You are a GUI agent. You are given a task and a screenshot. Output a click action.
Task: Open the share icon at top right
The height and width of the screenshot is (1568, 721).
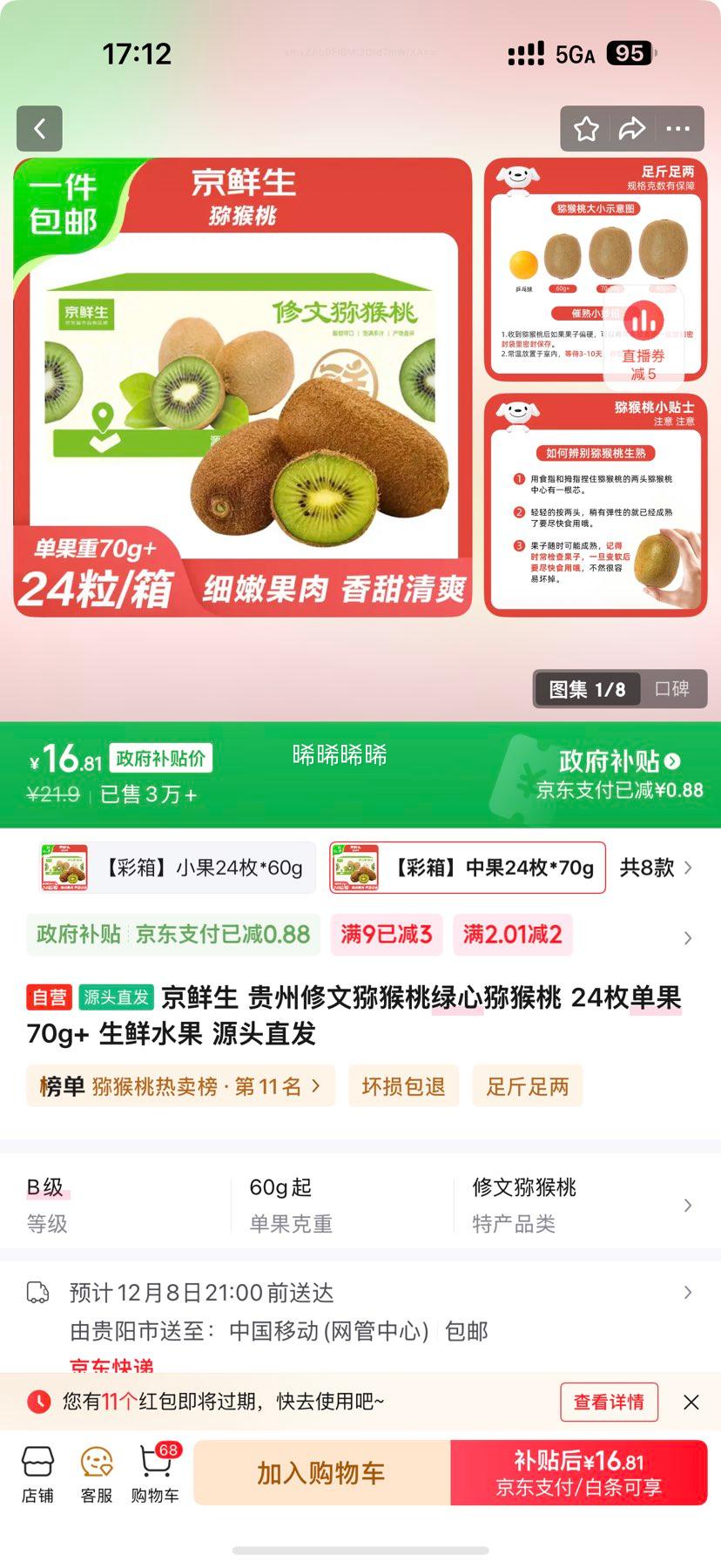coord(632,128)
